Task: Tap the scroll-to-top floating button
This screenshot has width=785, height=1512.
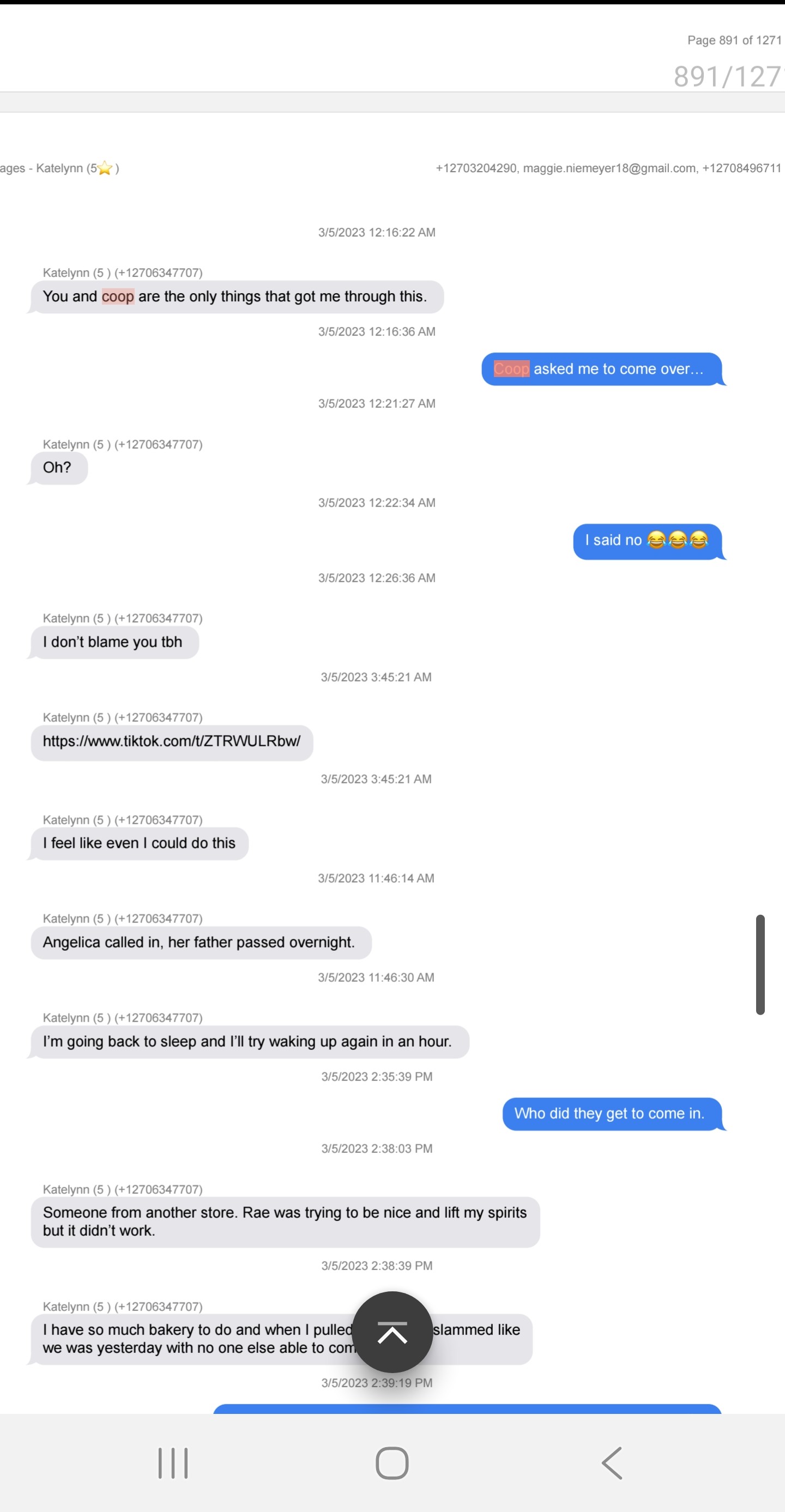Action: click(392, 1332)
